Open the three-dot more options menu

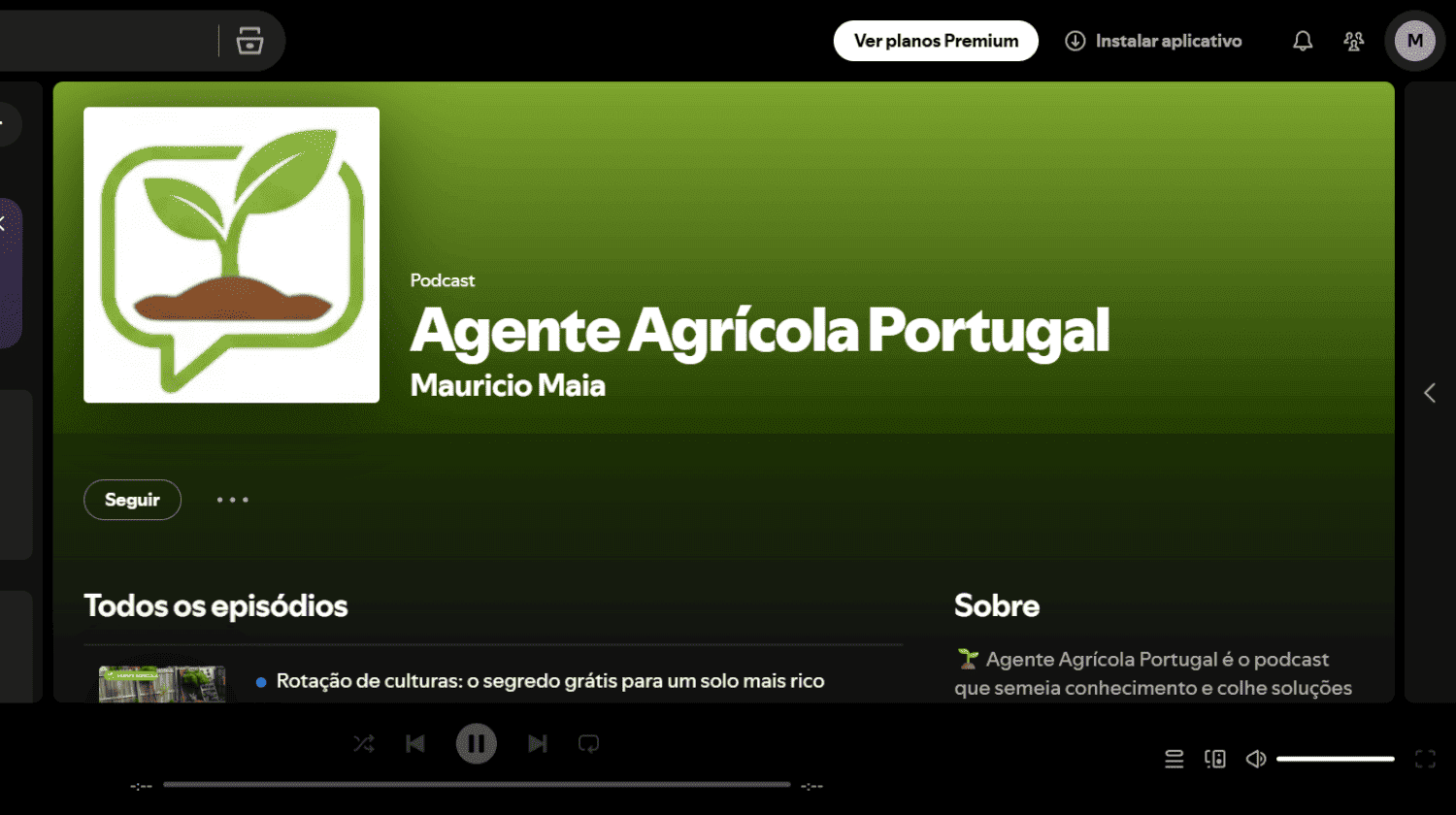pos(233,500)
